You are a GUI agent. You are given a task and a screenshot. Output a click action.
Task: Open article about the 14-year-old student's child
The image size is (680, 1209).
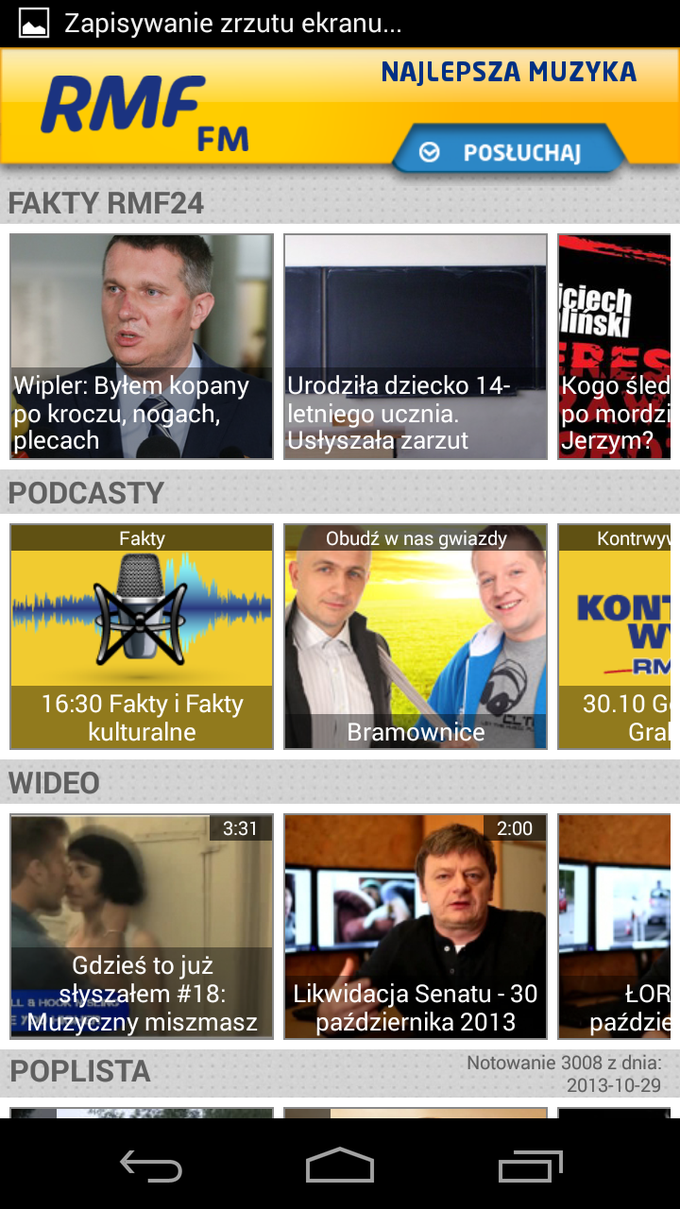point(415,346)
